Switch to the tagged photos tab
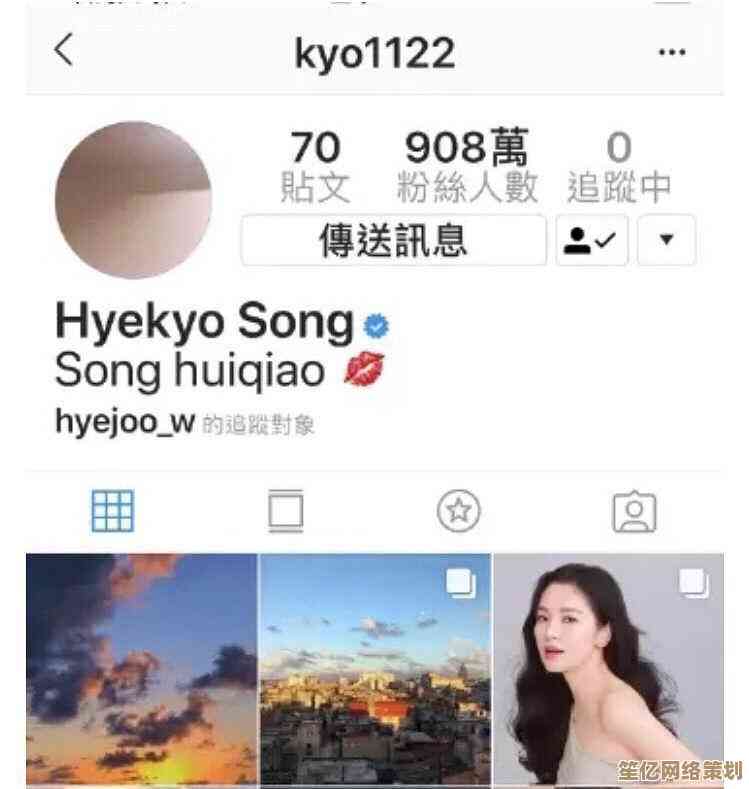Image resolution: width=749 pixels, height=789 pixels. [x=633, y=512]
